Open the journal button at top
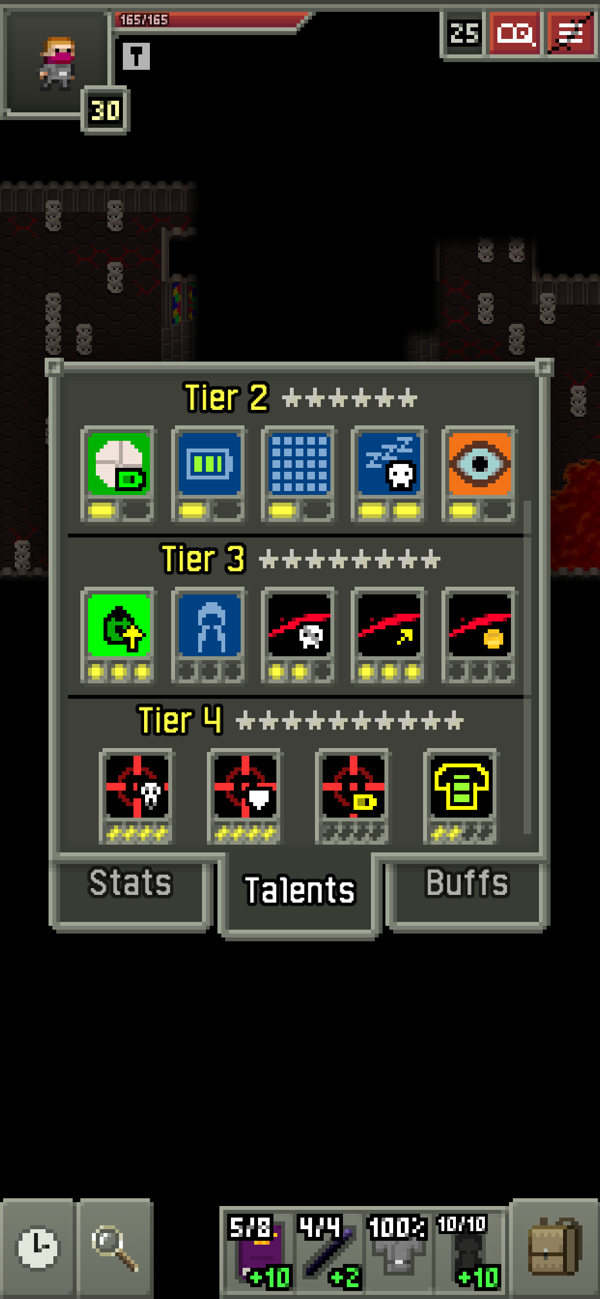 (x=514, y=34)
